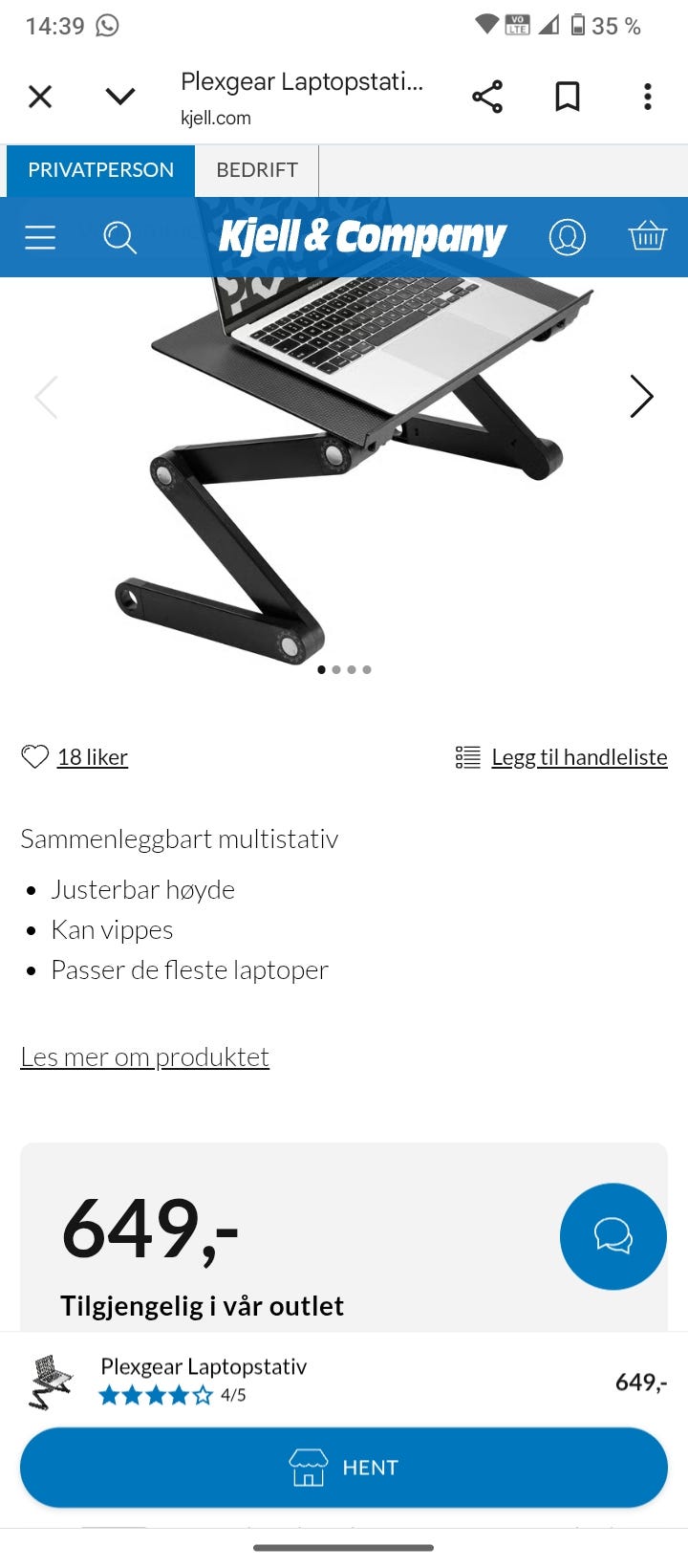Collapse the page with the down chevron

pos(119,96)
